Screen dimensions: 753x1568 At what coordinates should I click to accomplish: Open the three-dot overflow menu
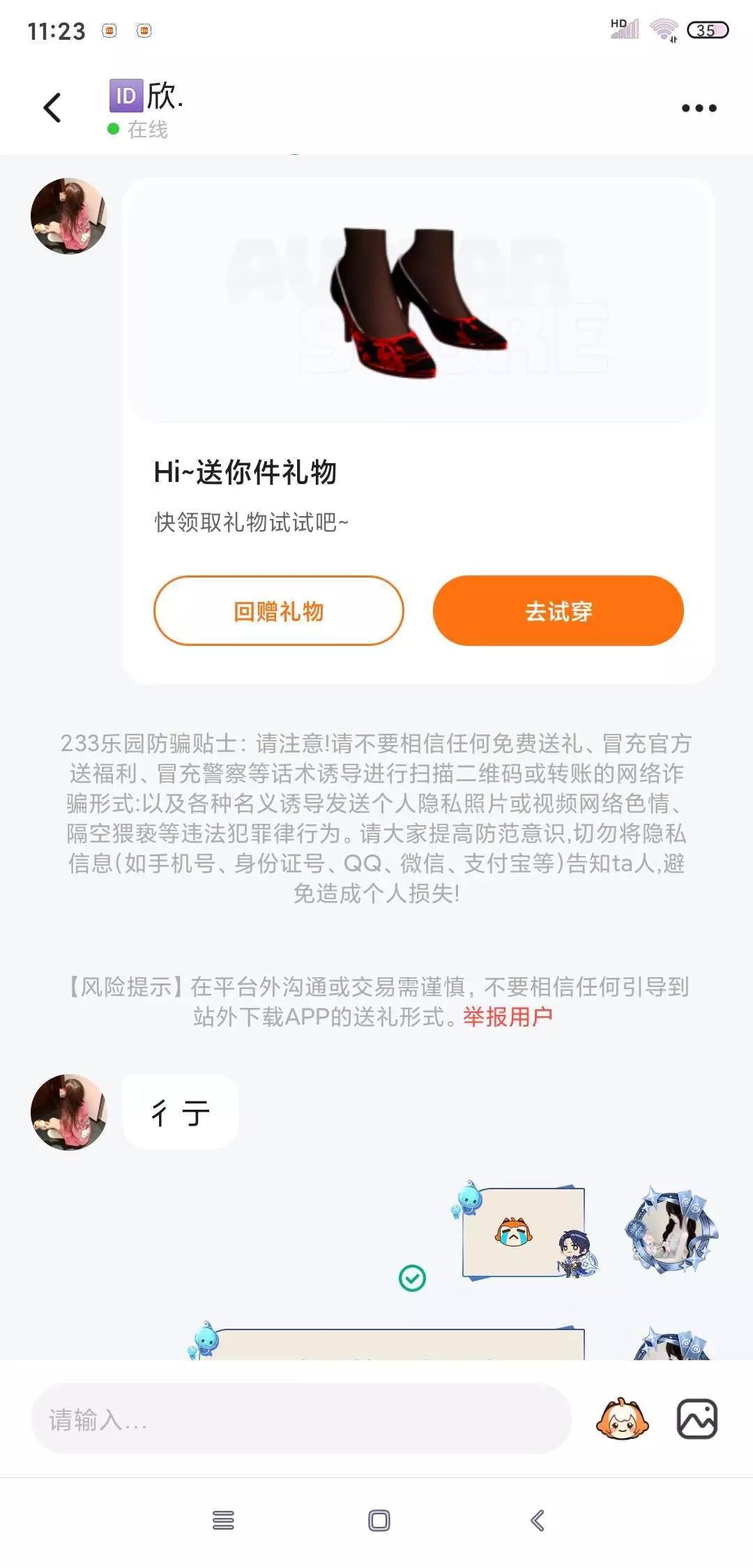point(699,108)
